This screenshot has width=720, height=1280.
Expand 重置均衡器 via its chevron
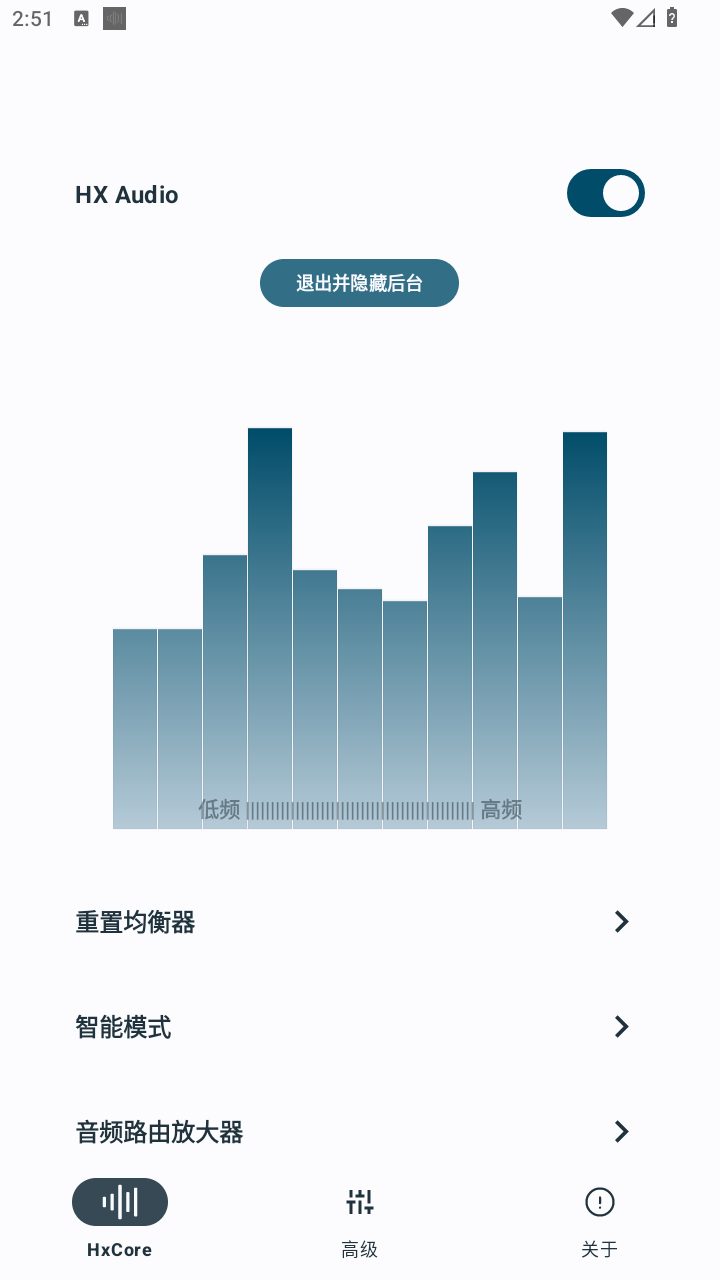pyautogui.click(x=622, y=921)
